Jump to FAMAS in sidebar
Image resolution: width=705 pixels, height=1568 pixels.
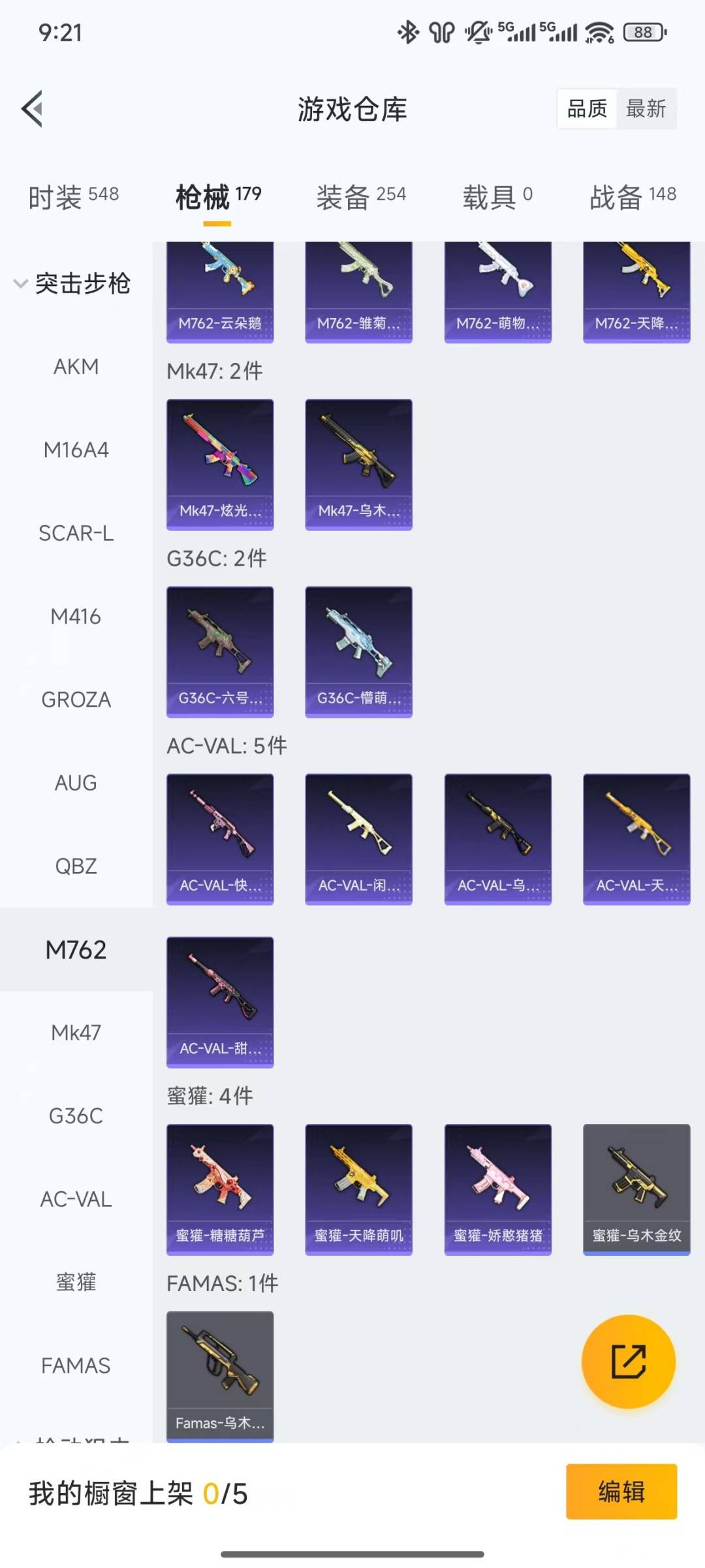click(x=76, y=1366)
